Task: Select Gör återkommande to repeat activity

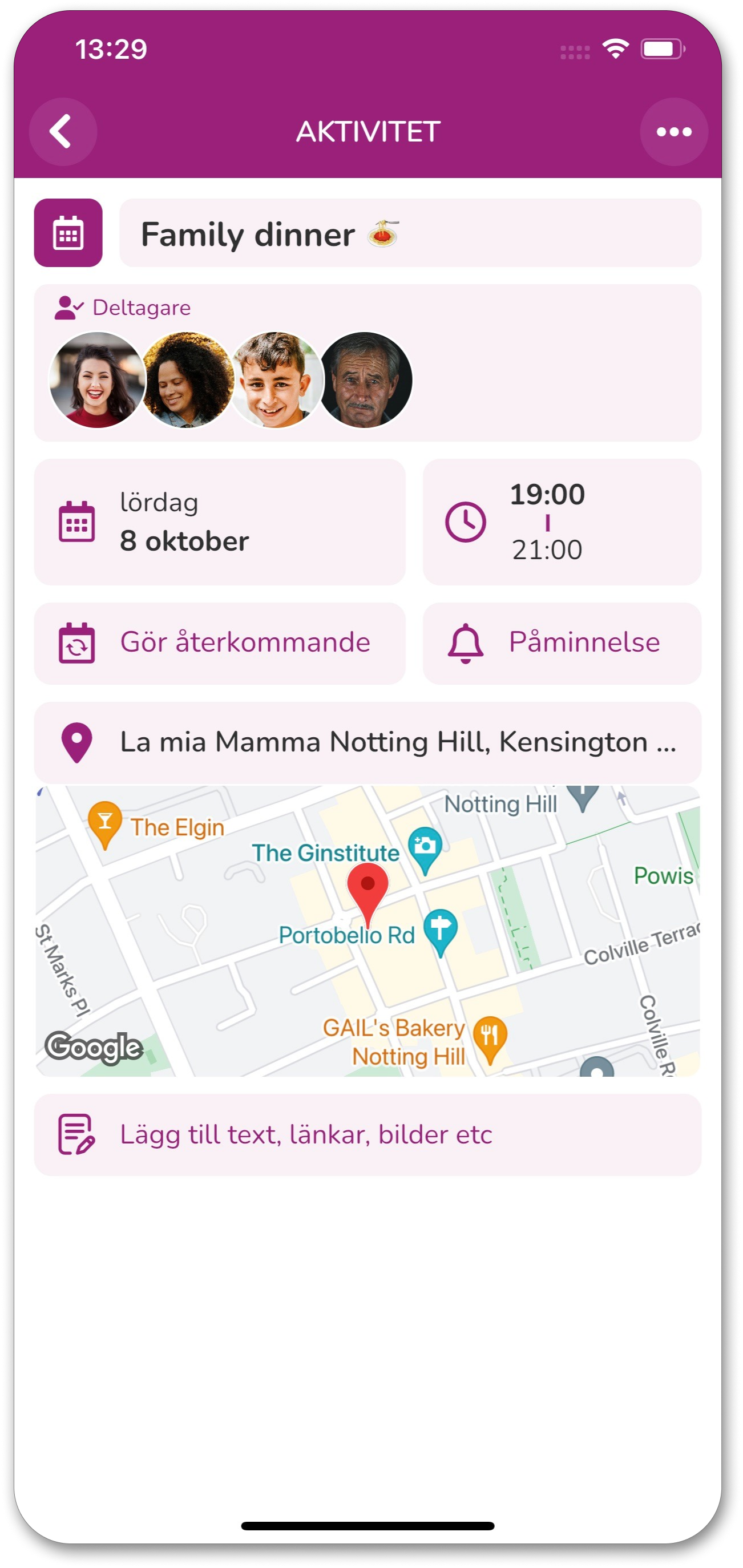Action: (220, 644)
